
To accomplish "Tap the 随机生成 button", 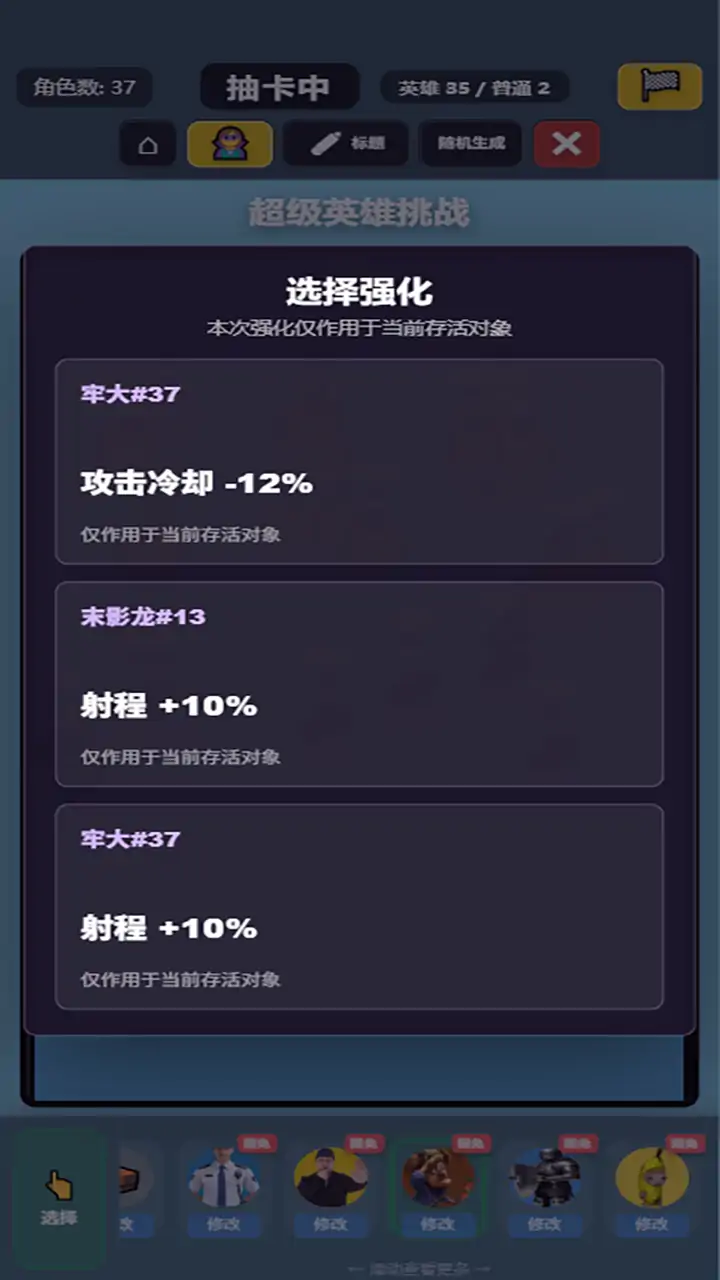I will 471,144.
